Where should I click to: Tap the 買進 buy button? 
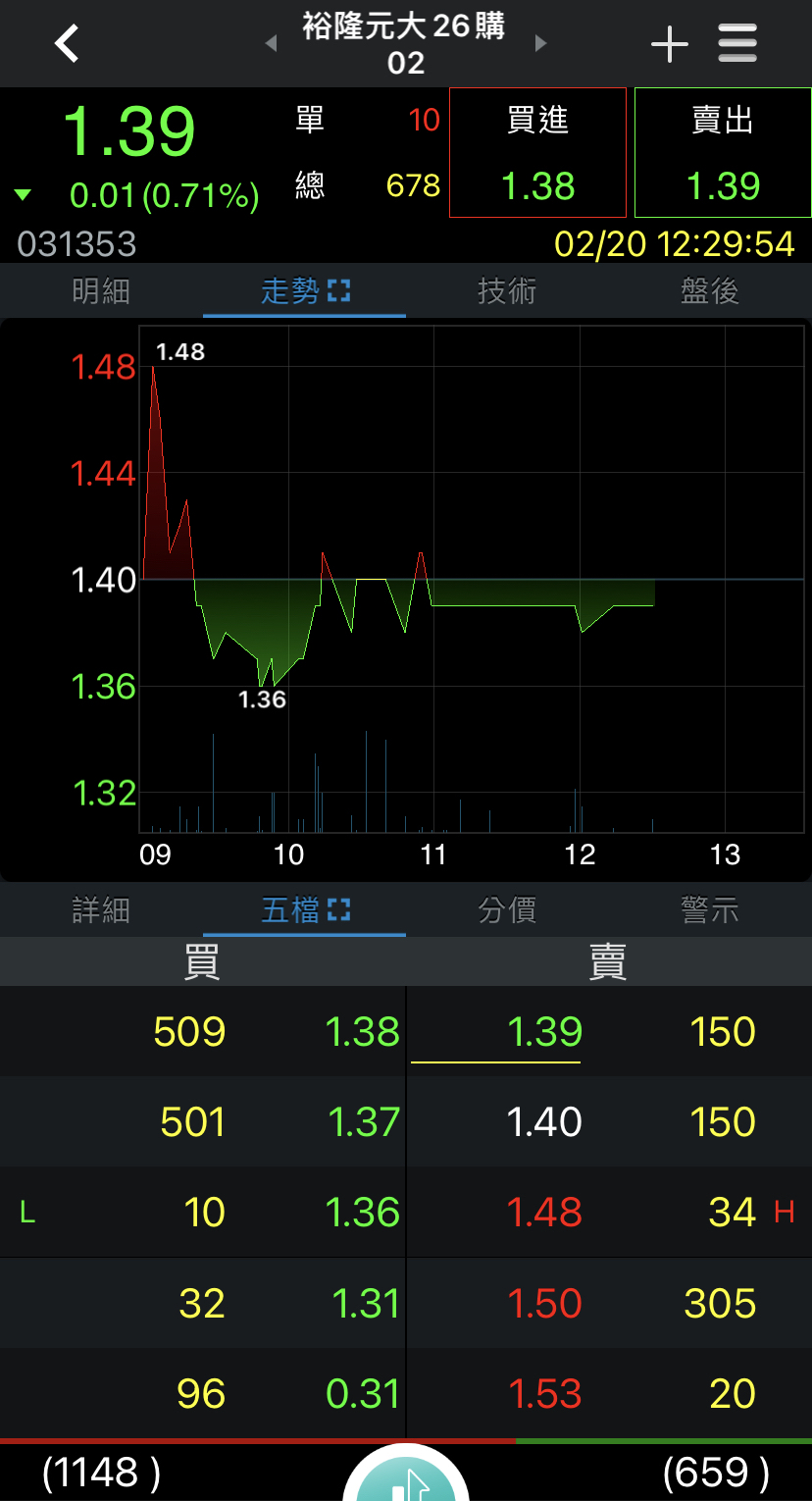coord(537,153)
